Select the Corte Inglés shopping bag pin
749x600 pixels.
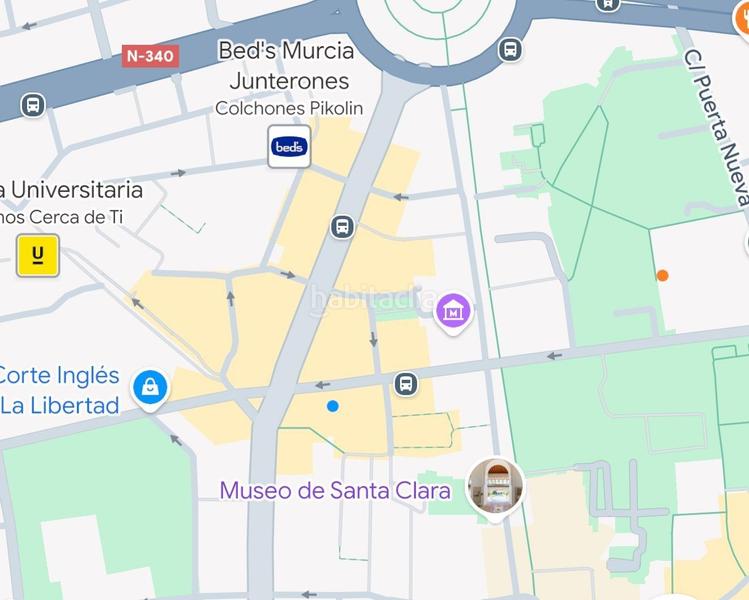[x=150, y=386]
